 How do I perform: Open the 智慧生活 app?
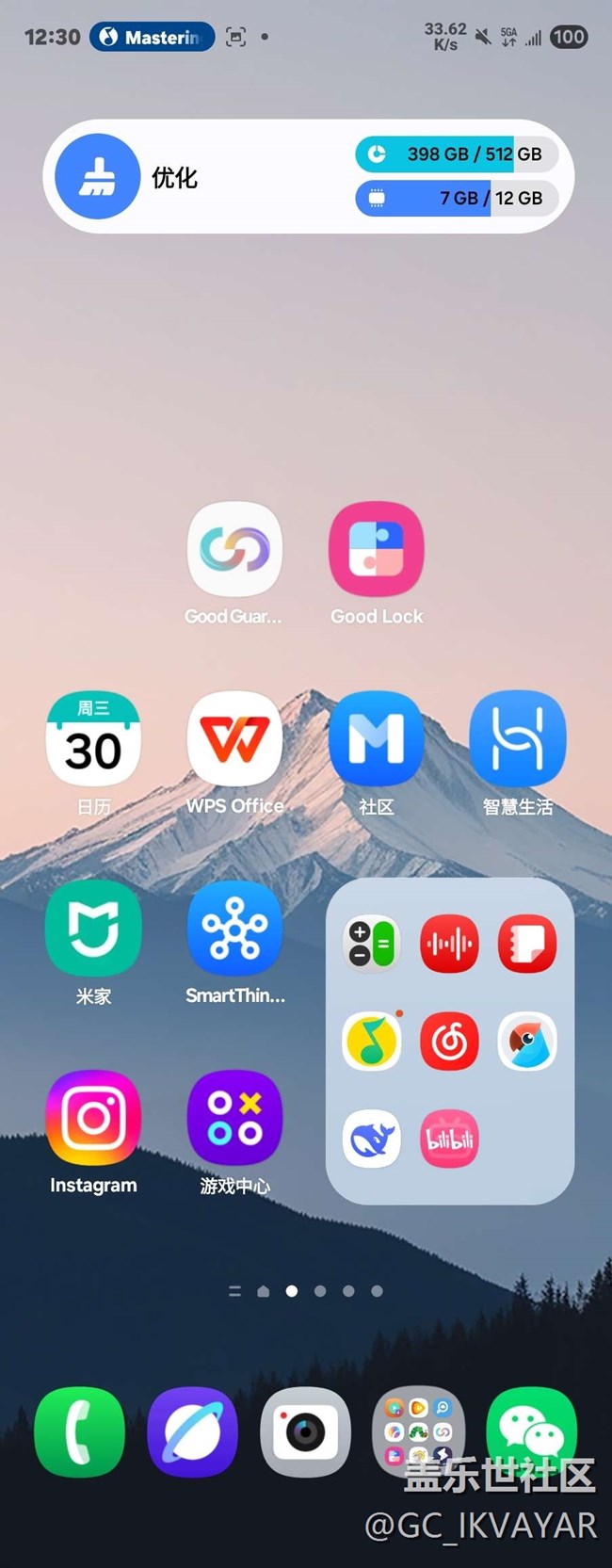pyautogui.click(x=517, y=739)
